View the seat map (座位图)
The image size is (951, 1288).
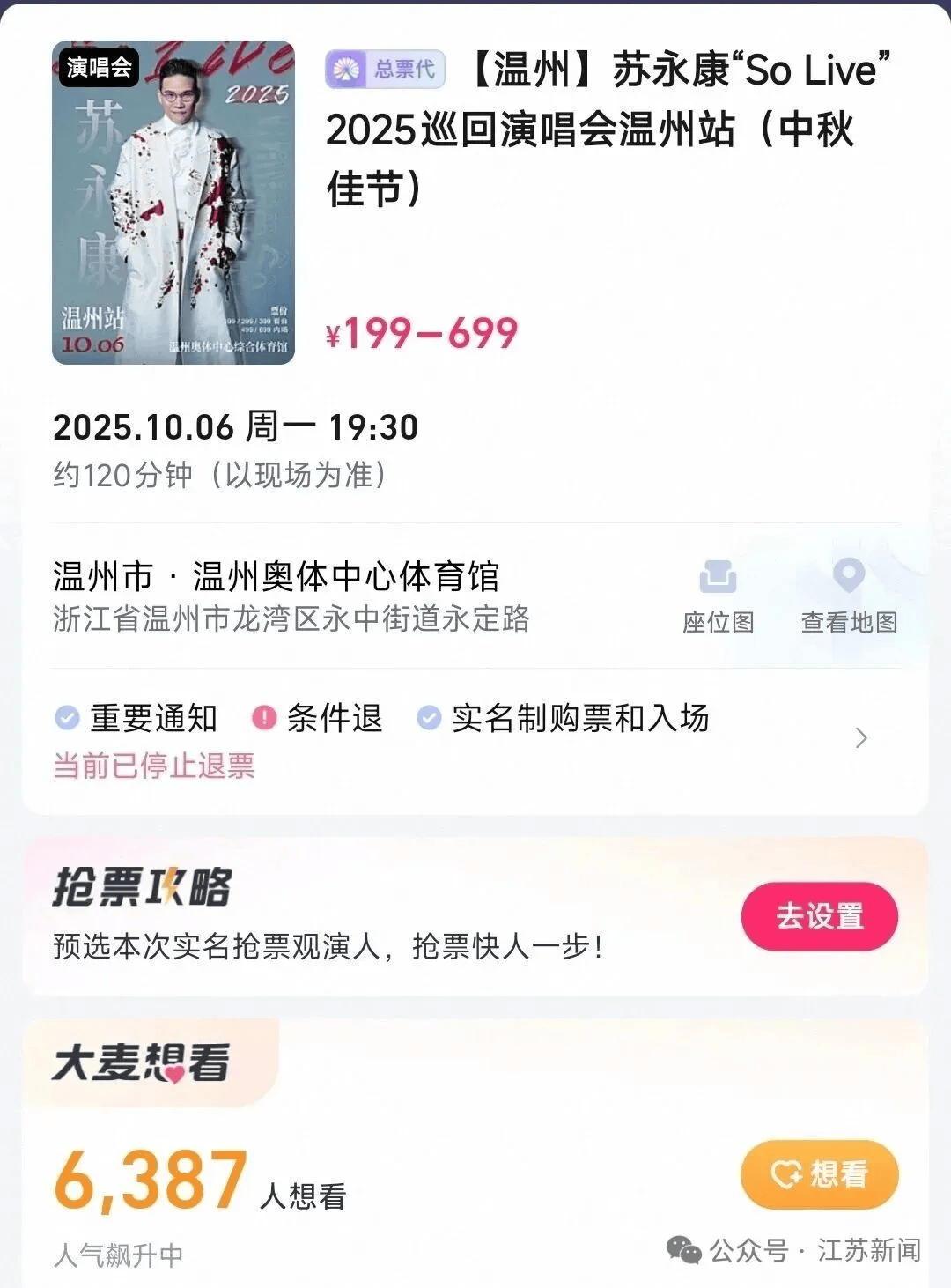[x=718, y=596]
